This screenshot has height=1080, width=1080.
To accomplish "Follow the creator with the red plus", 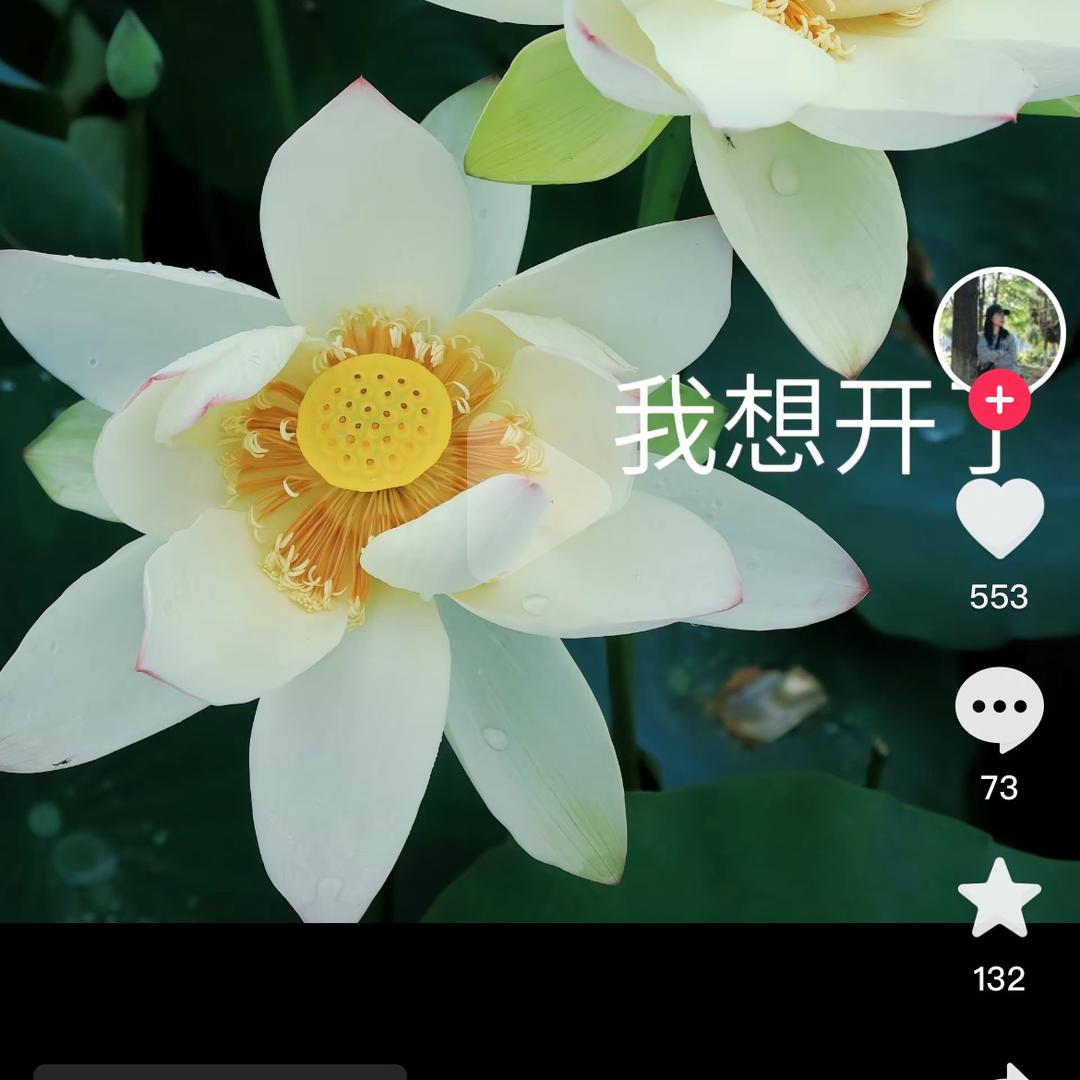I will pos(999,401).
